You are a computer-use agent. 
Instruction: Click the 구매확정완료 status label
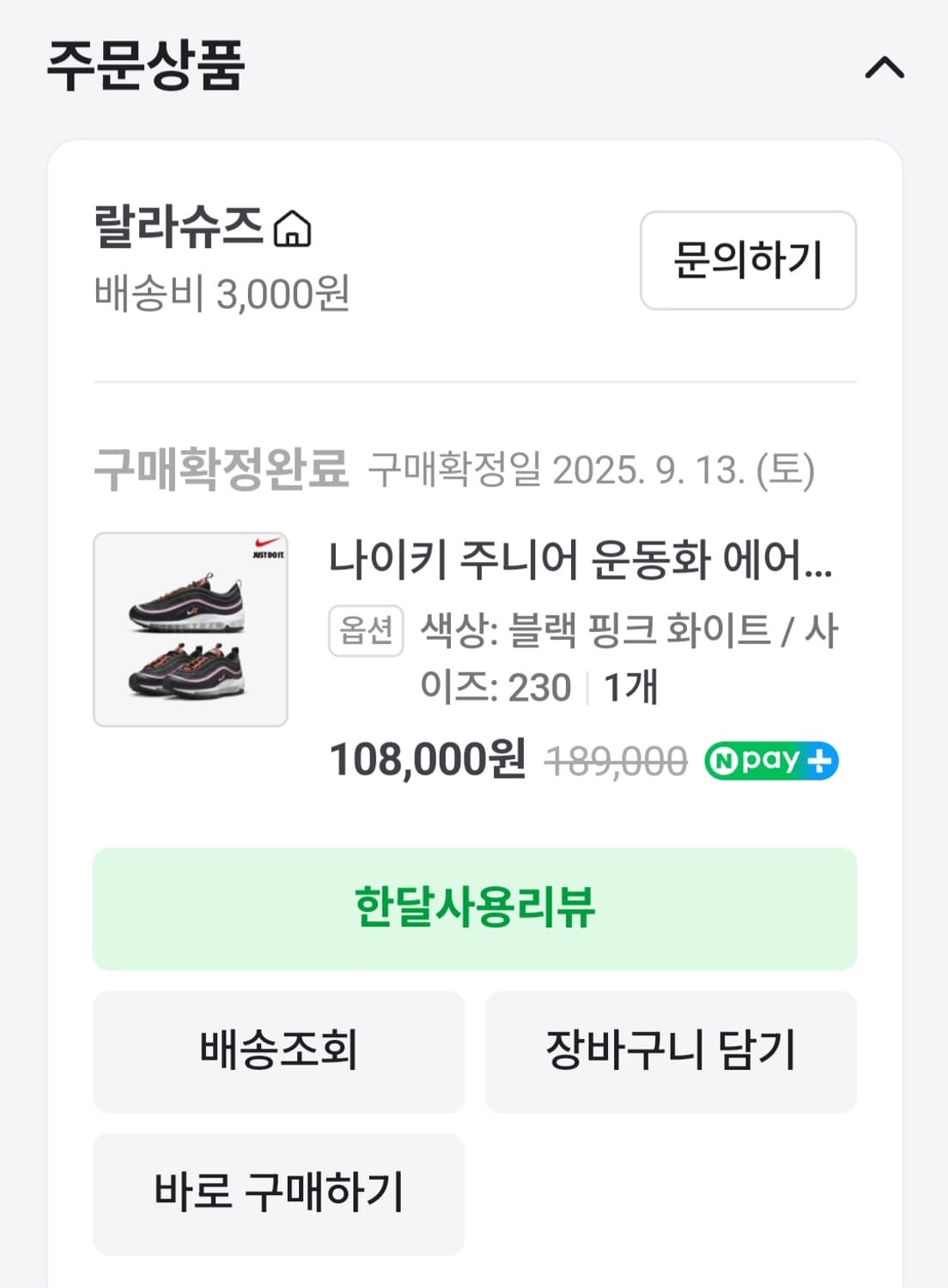point(223,466)
